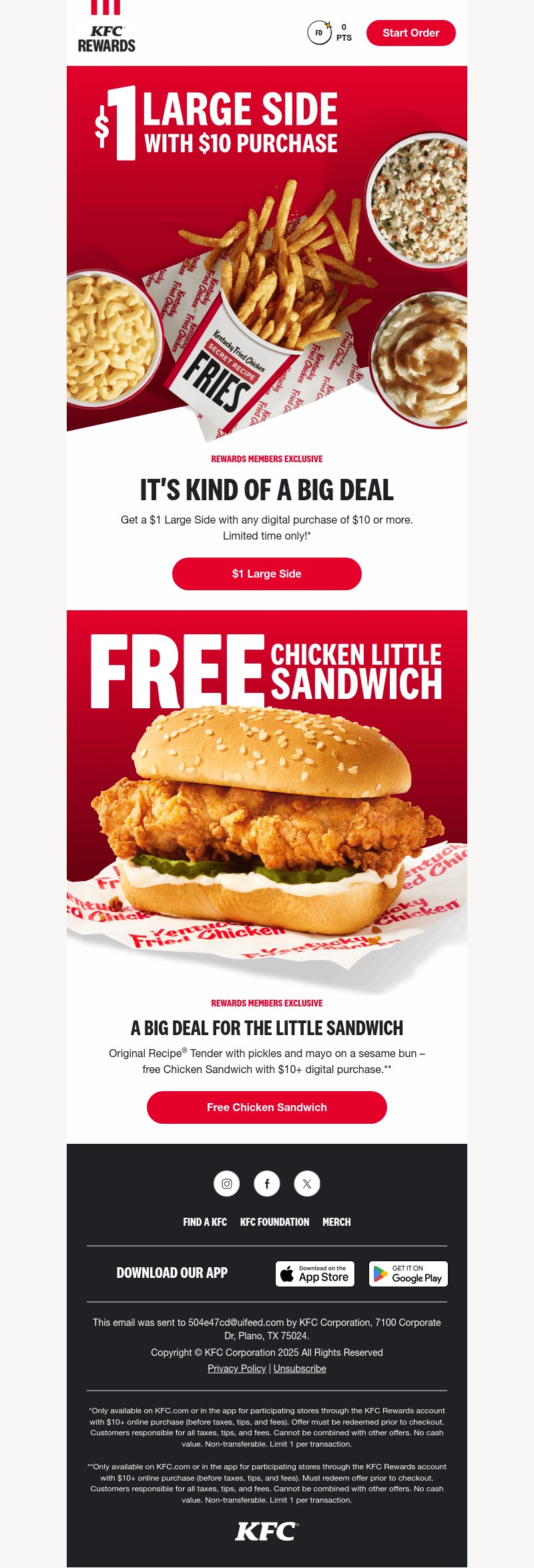Click the Unsubscribe link

point(299,1368)
